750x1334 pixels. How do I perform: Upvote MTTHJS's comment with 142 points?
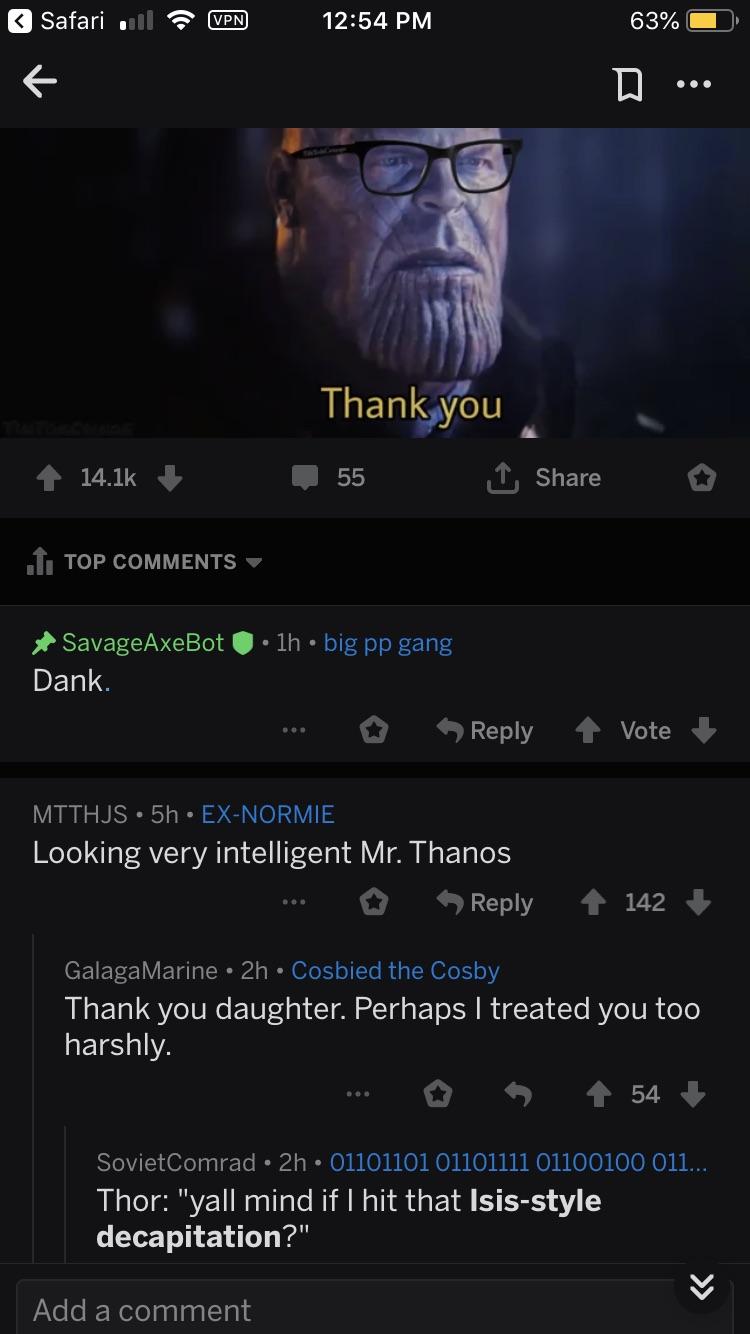click(593, 903)
